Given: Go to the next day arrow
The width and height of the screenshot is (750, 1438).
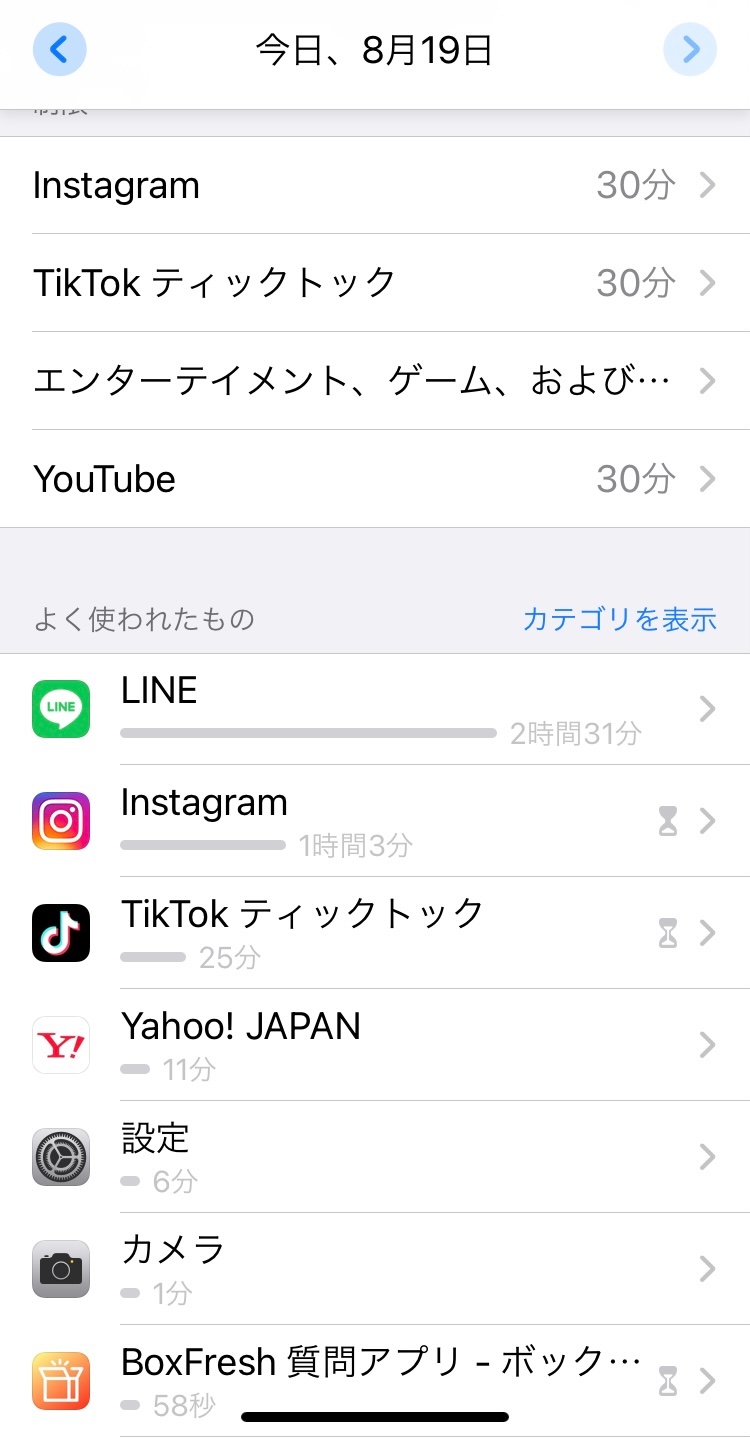Looking at the screenshot, I should pos(690,49).
